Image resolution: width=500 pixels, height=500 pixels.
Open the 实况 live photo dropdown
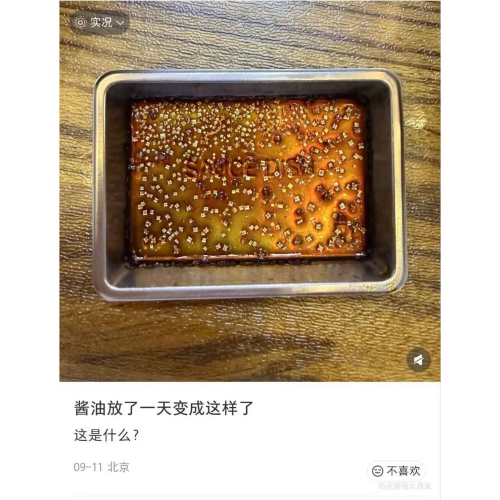pos(99,22)
